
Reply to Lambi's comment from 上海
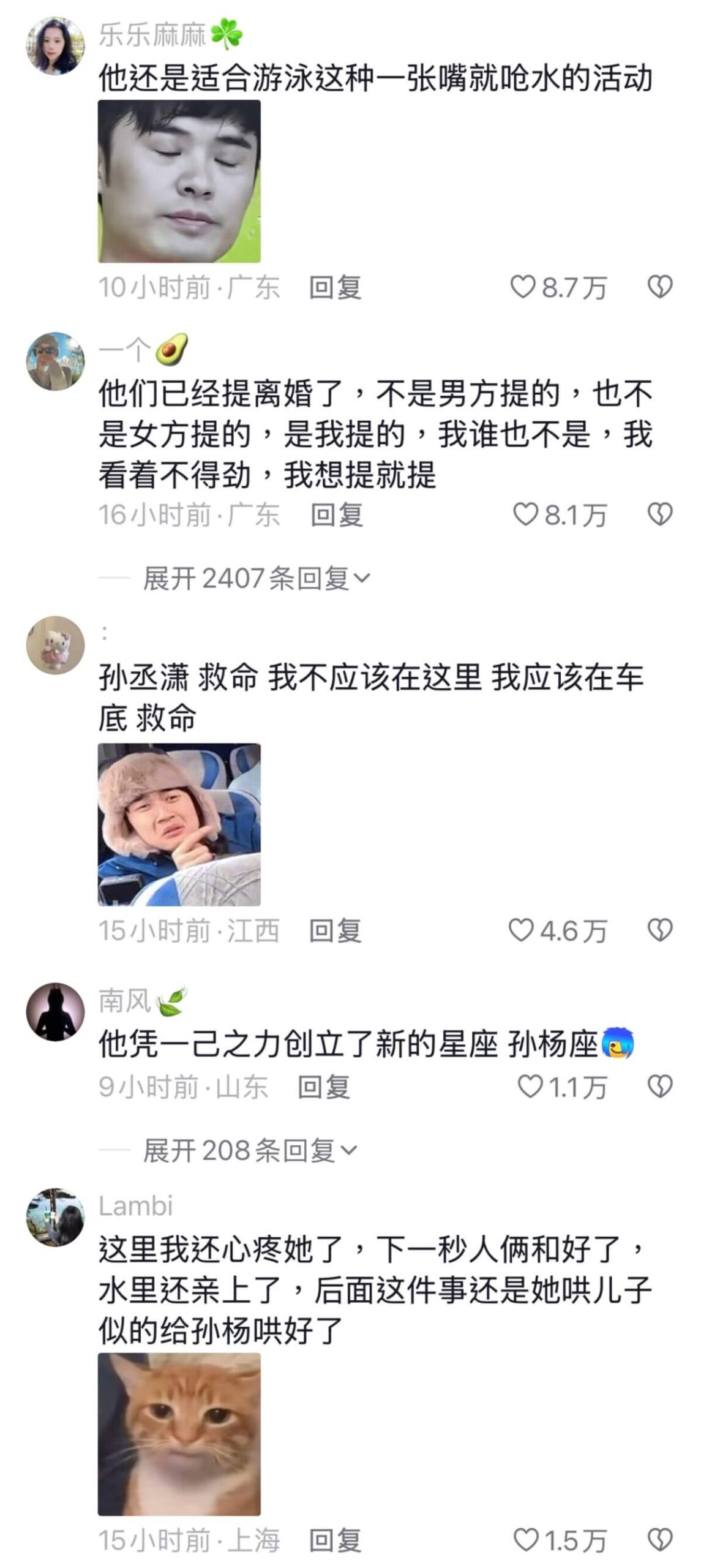point(335,1540)
